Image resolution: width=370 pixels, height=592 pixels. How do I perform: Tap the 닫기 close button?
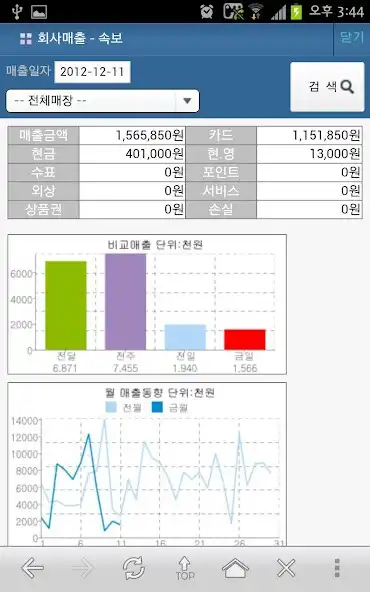tap(352, 38)
